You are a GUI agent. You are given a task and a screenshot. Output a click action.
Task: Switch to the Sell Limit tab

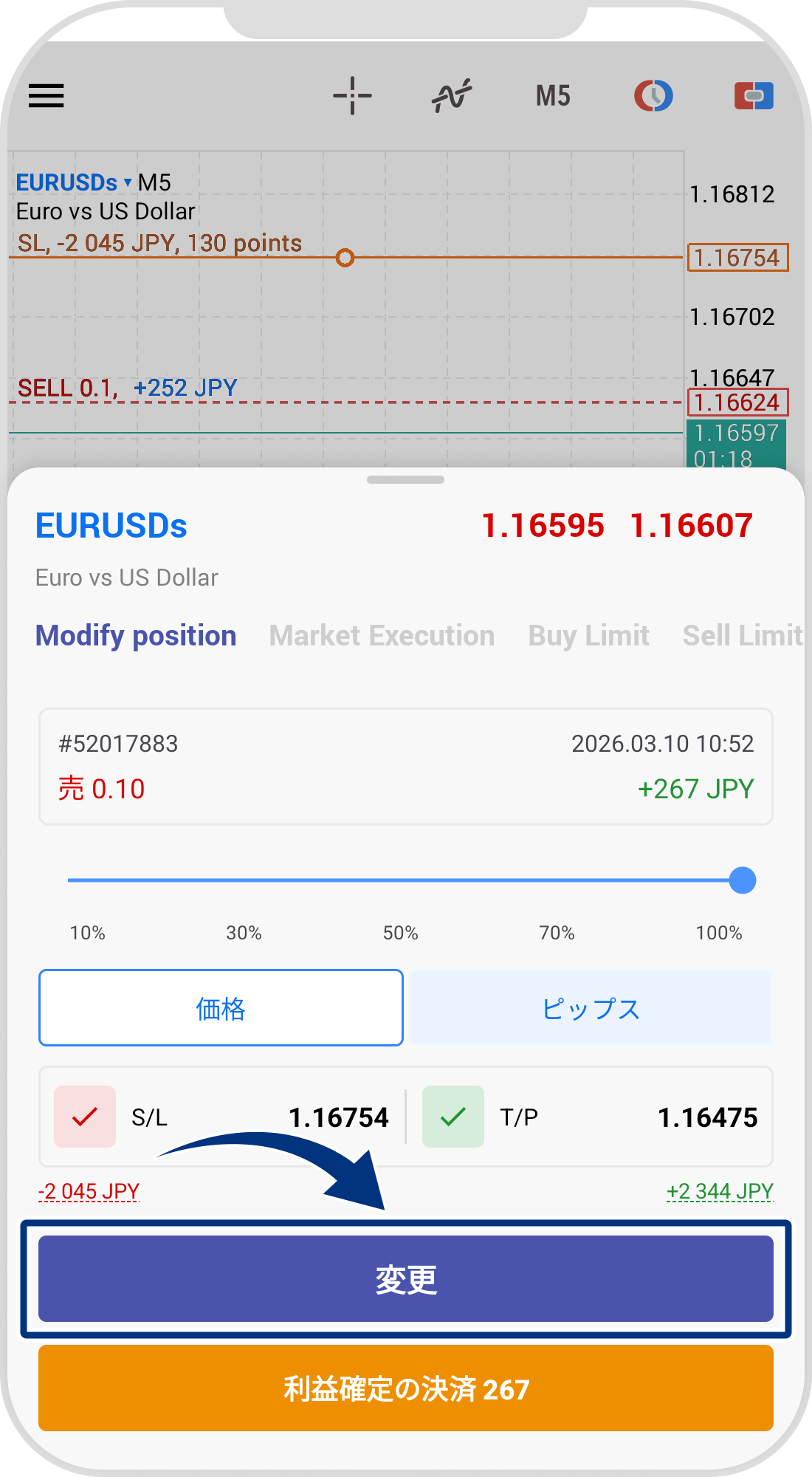741,636
